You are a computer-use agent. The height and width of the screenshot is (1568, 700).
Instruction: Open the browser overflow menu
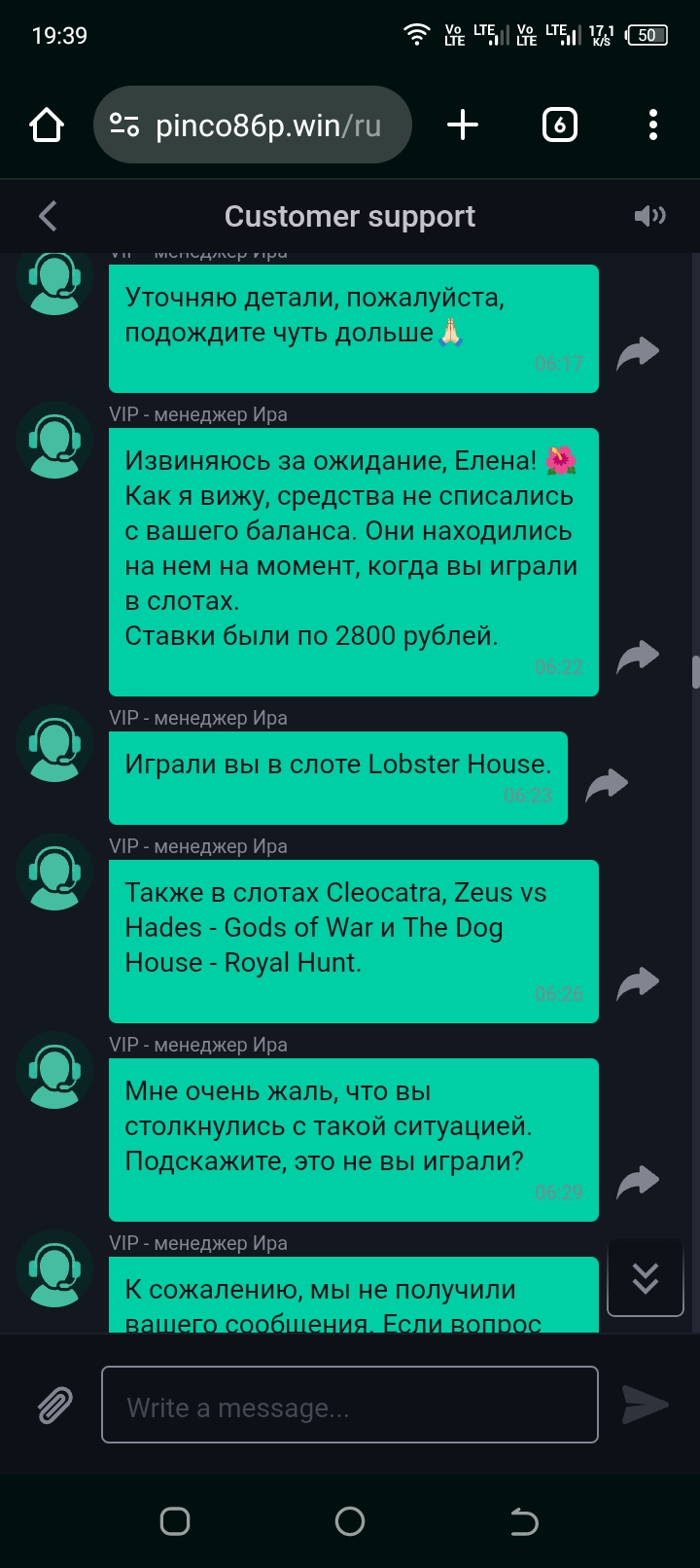[652, 125]
